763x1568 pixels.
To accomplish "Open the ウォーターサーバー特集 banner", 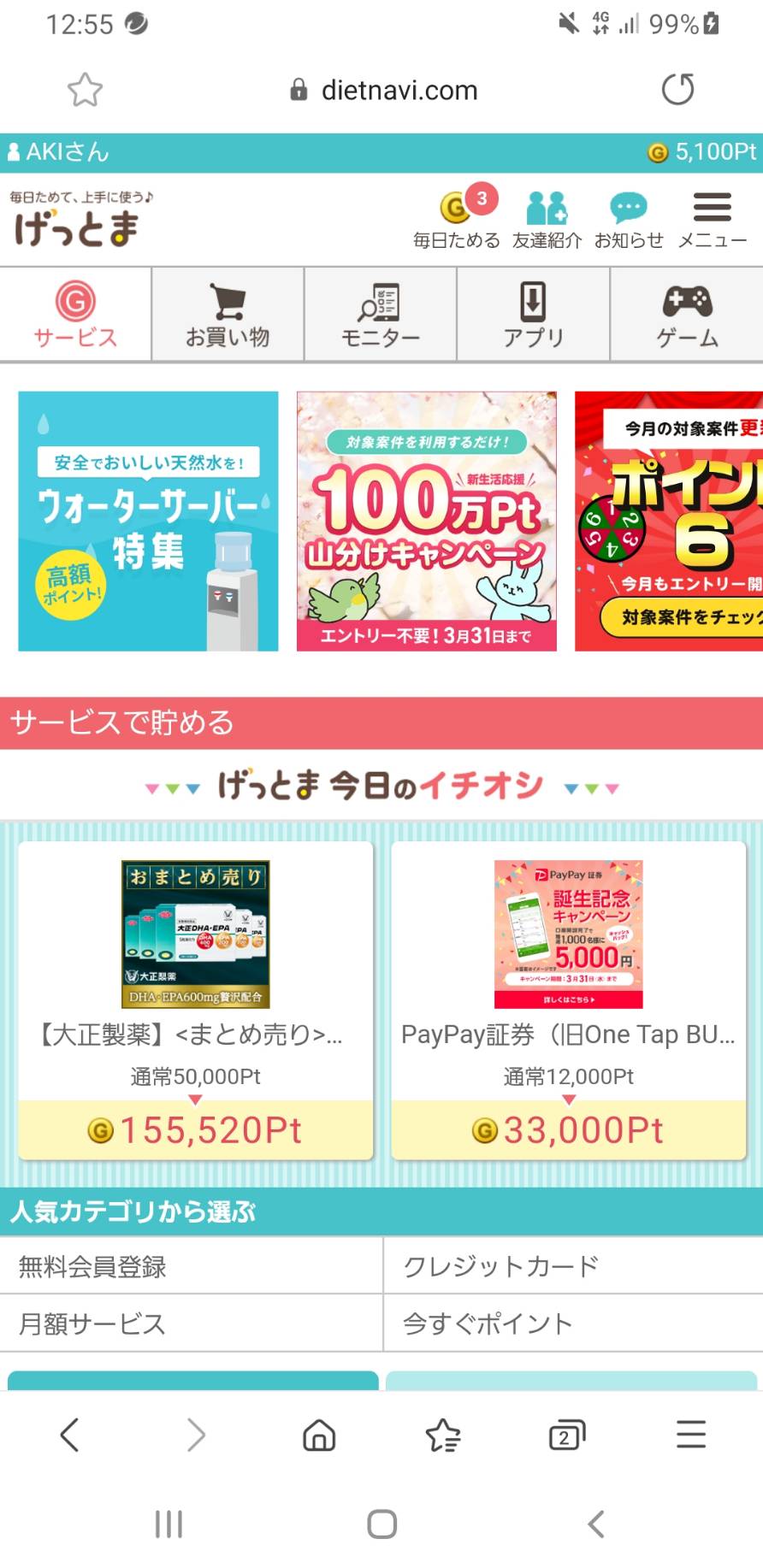I will pyautogui.click(x=148, y=522).
